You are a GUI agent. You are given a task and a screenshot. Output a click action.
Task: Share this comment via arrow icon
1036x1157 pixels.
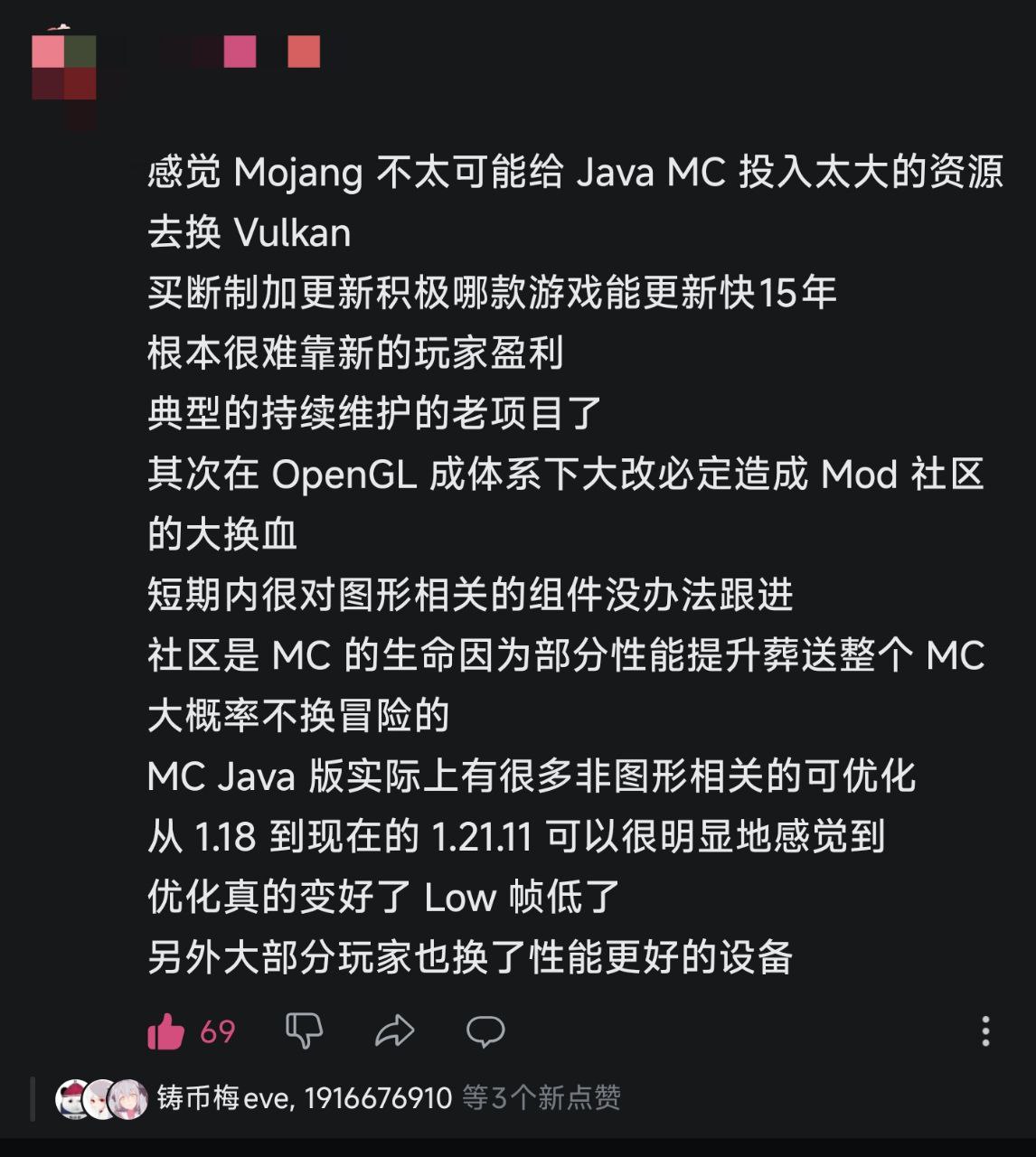coord(394,1030)
